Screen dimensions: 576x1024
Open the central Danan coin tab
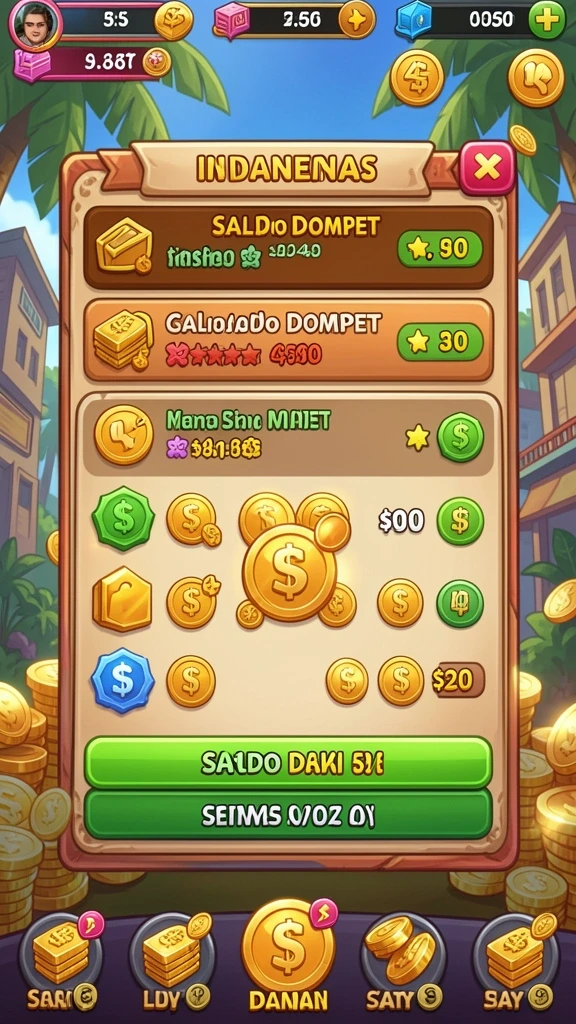point(288,955)
